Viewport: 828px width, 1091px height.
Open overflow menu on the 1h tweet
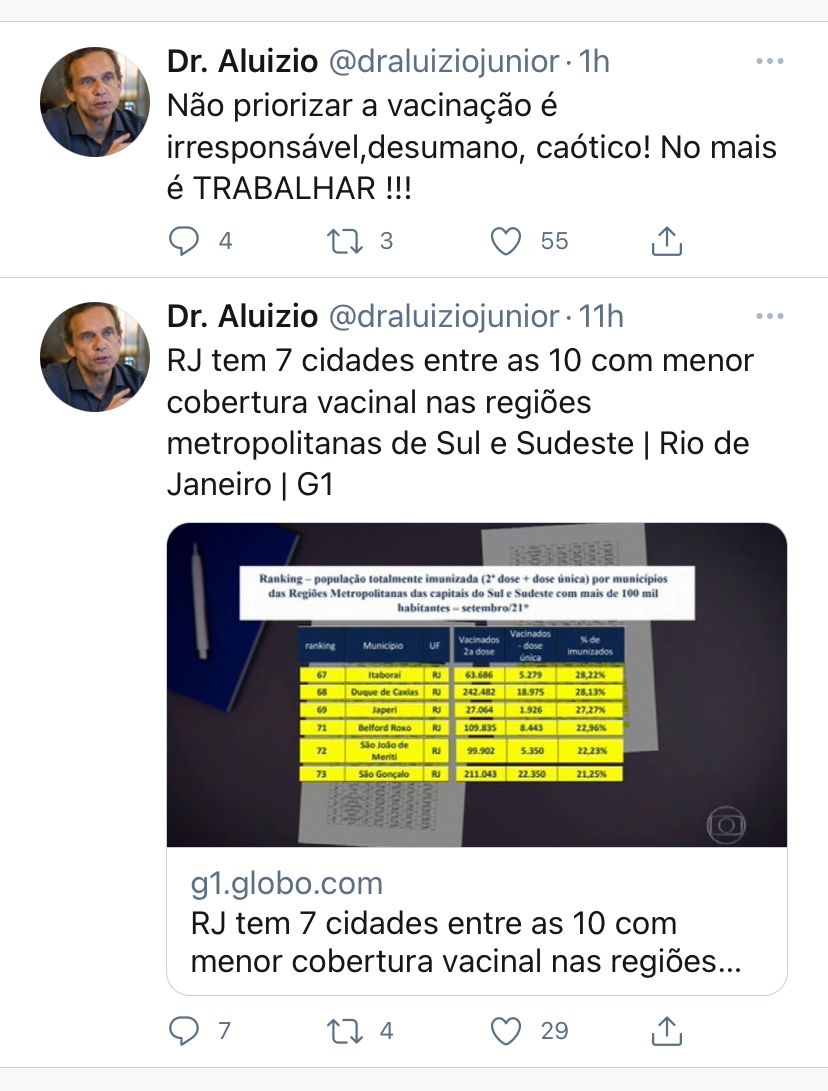pyautogui.click(x=769, y=62)
